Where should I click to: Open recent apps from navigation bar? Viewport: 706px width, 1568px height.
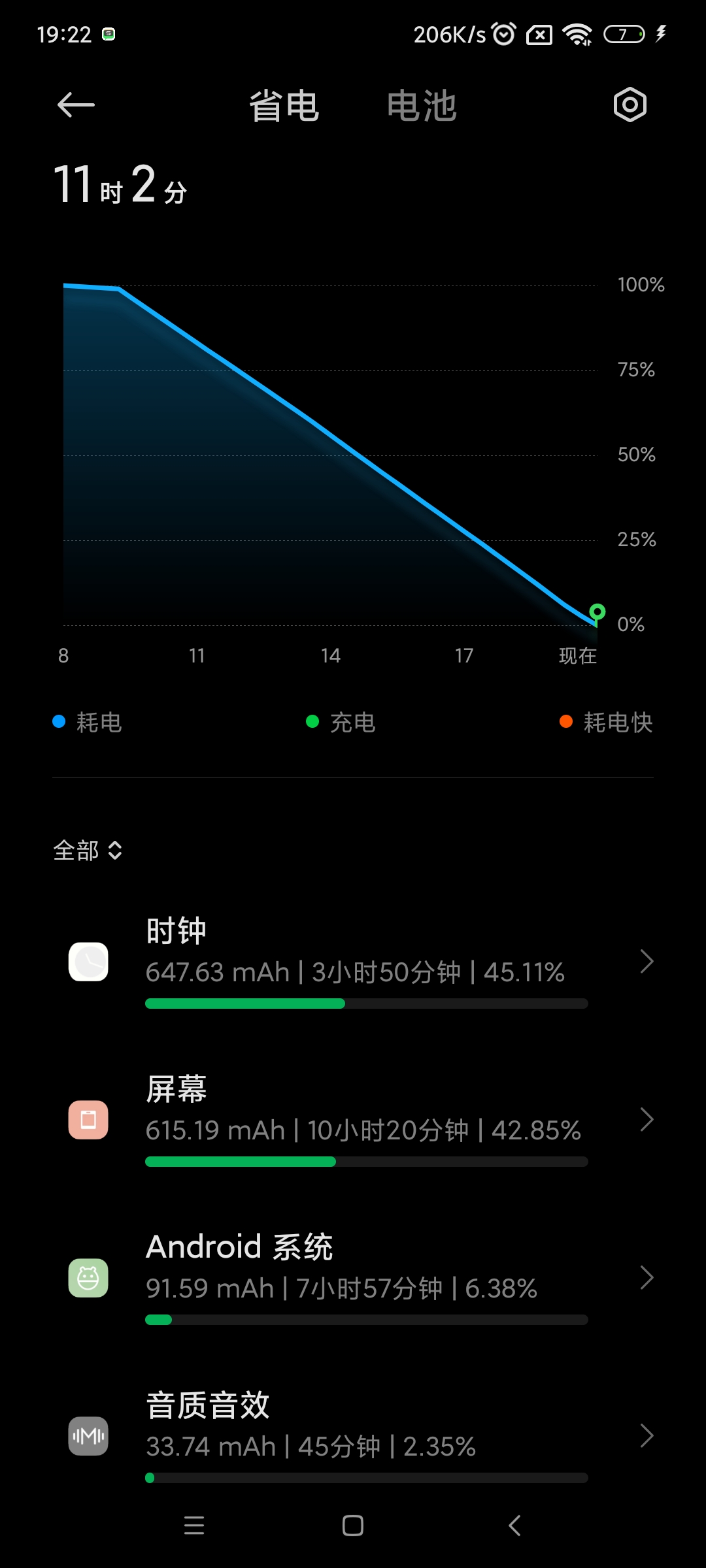tap(194, 1526)
